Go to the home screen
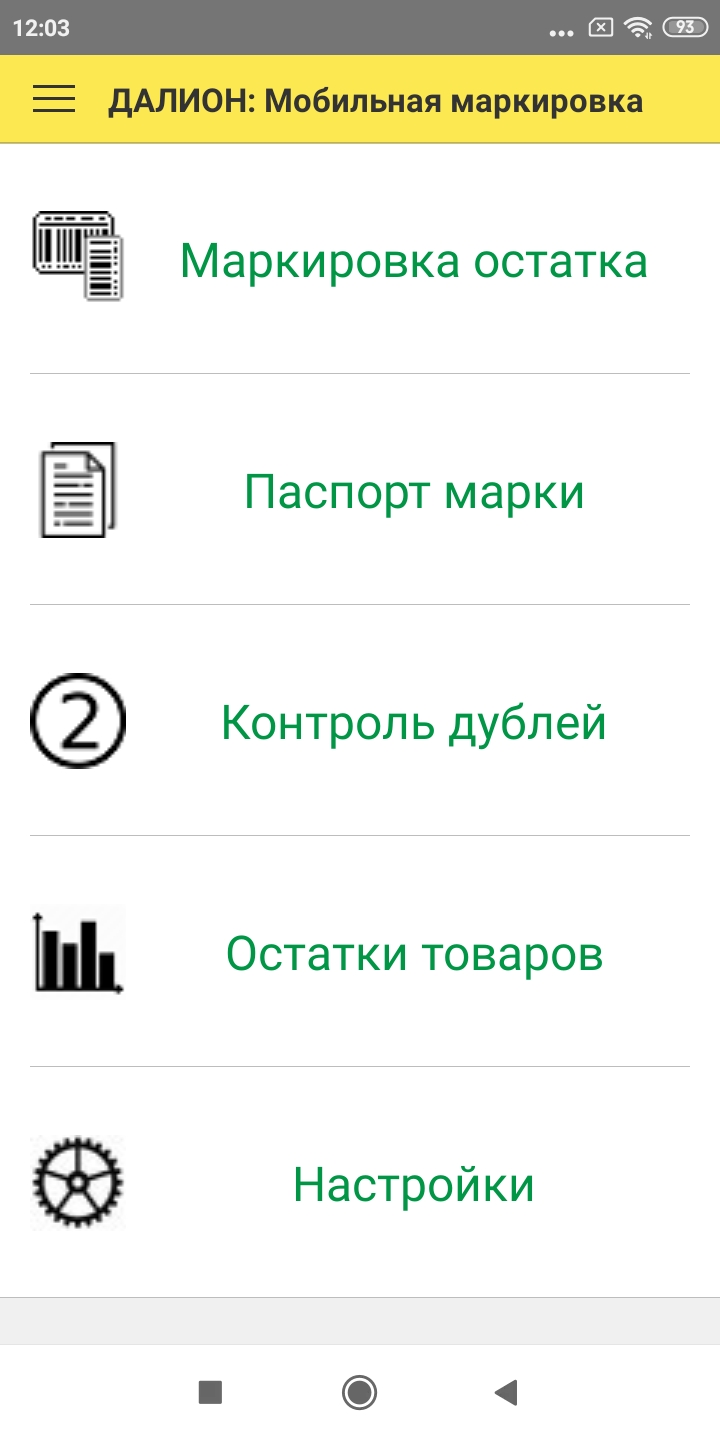The width and height of the screenshot is (720, 1440). point(359,1391)
